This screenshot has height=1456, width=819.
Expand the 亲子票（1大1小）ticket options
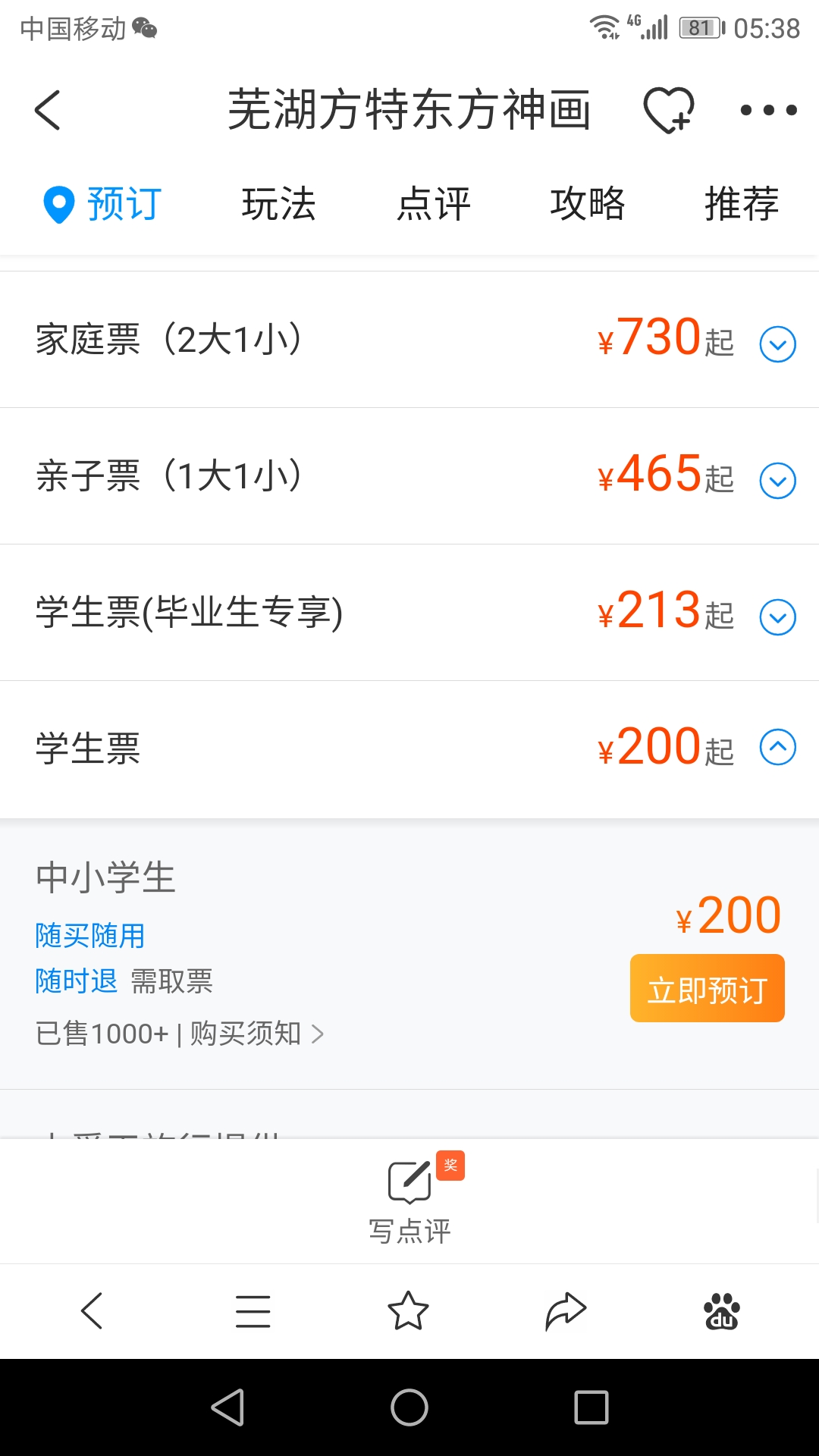777,481
